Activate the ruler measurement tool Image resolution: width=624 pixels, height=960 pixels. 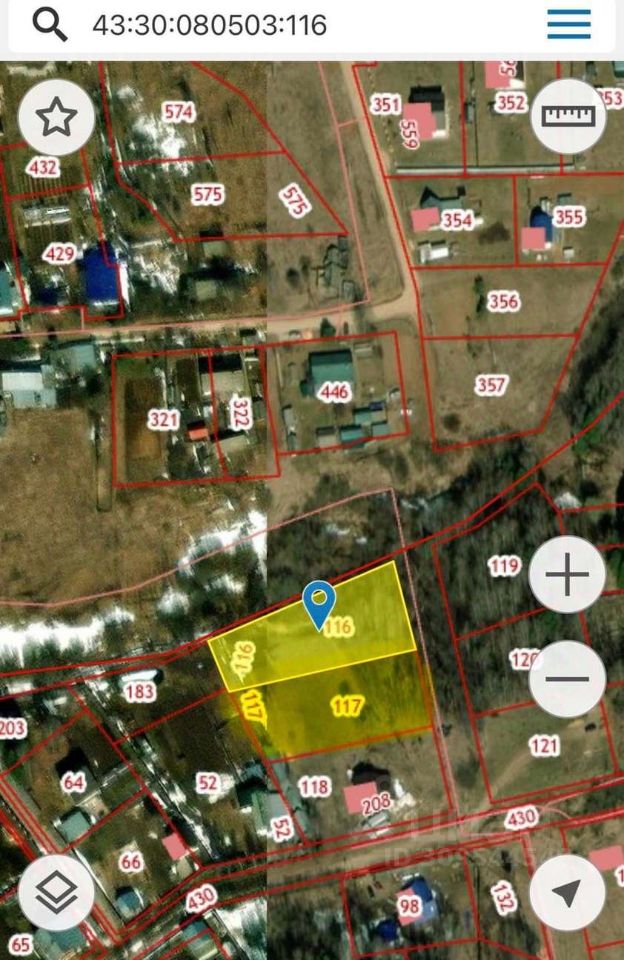coord(568,116)
